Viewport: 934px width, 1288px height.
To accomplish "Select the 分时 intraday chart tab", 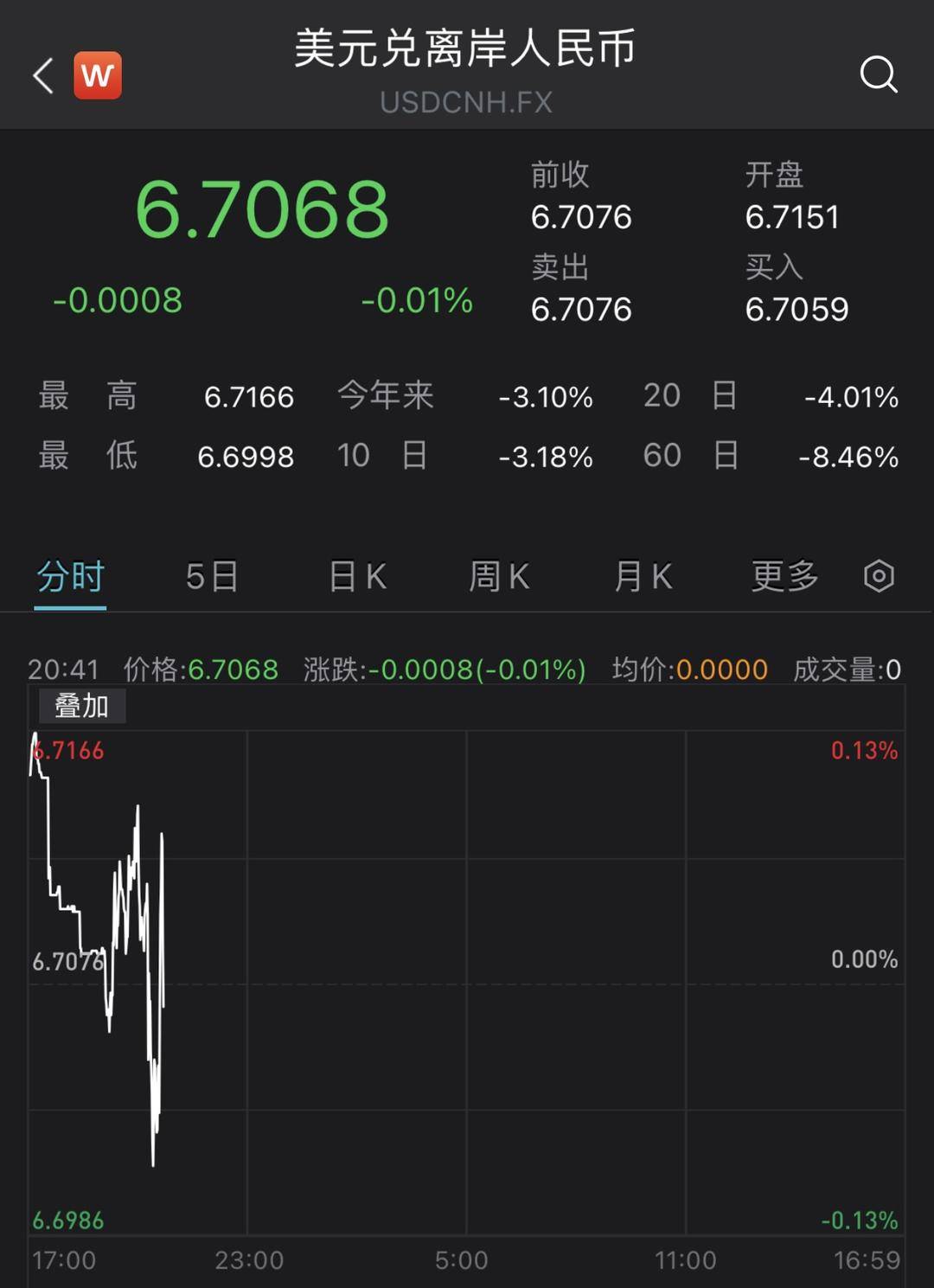I will [x=70, y=576].
